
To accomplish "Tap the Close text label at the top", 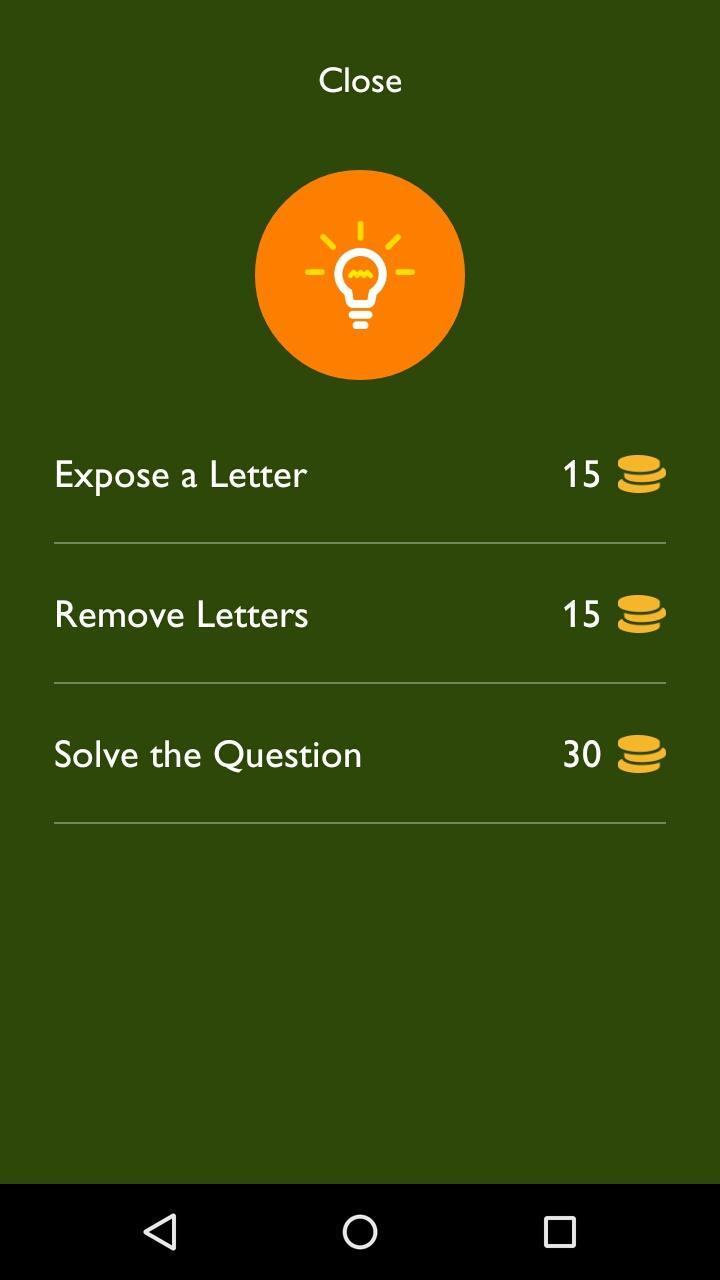I will [x=360, y=80].
